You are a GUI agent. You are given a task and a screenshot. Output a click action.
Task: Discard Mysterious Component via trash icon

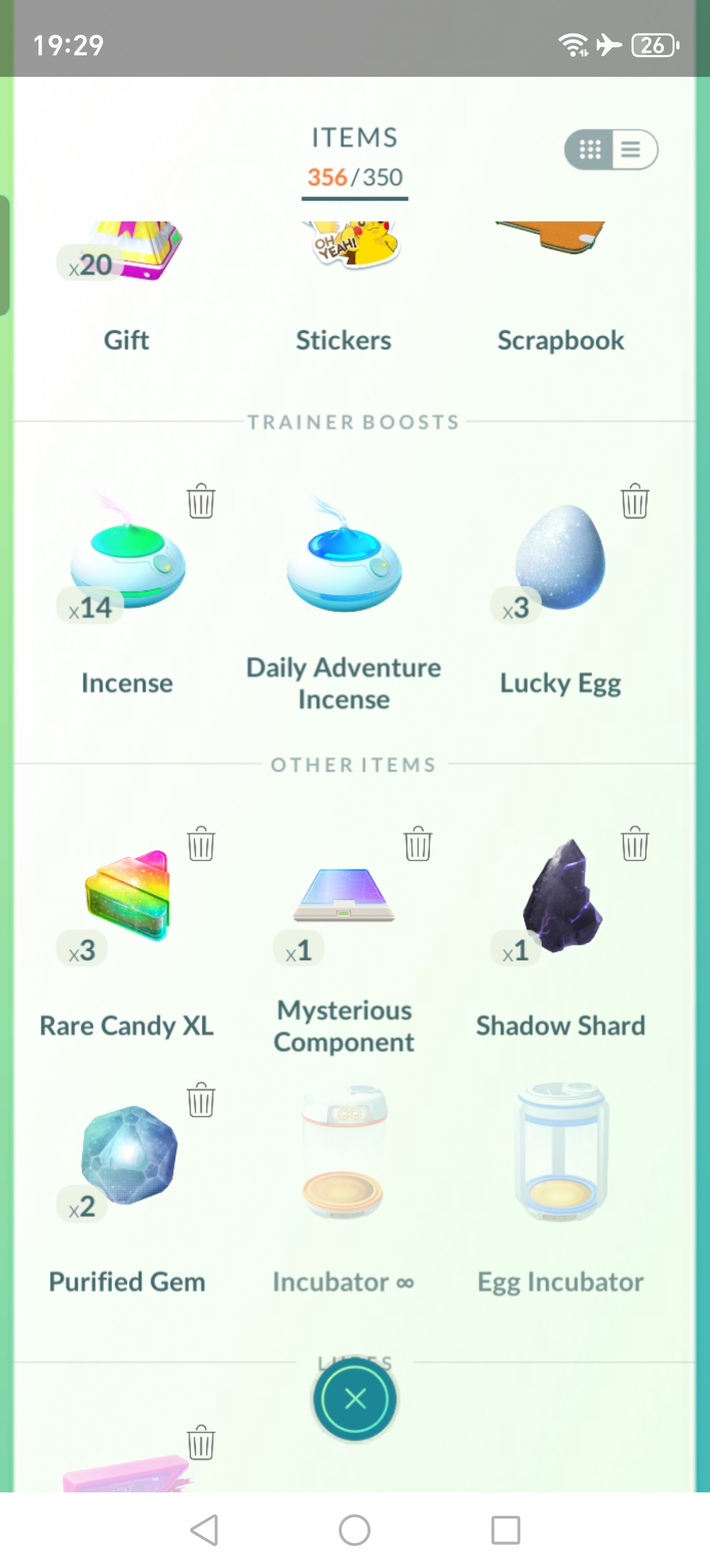click(418, 844)
